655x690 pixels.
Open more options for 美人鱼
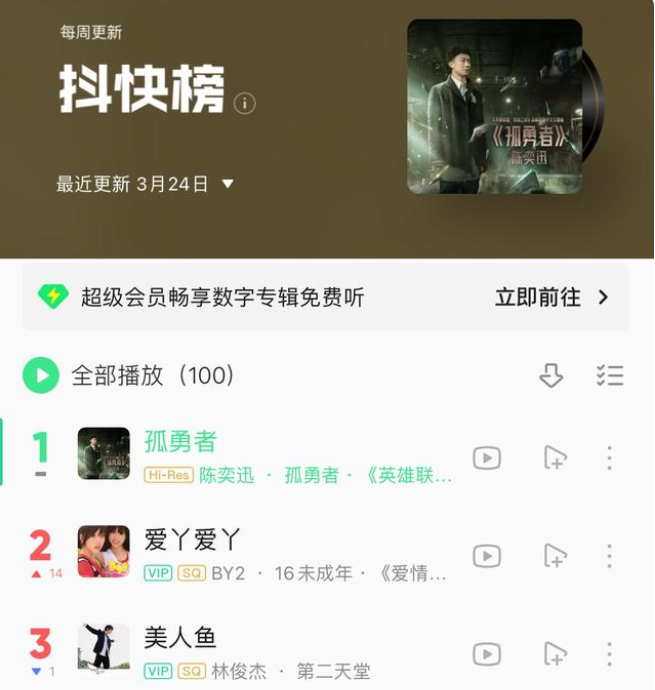tap(609, 654)
